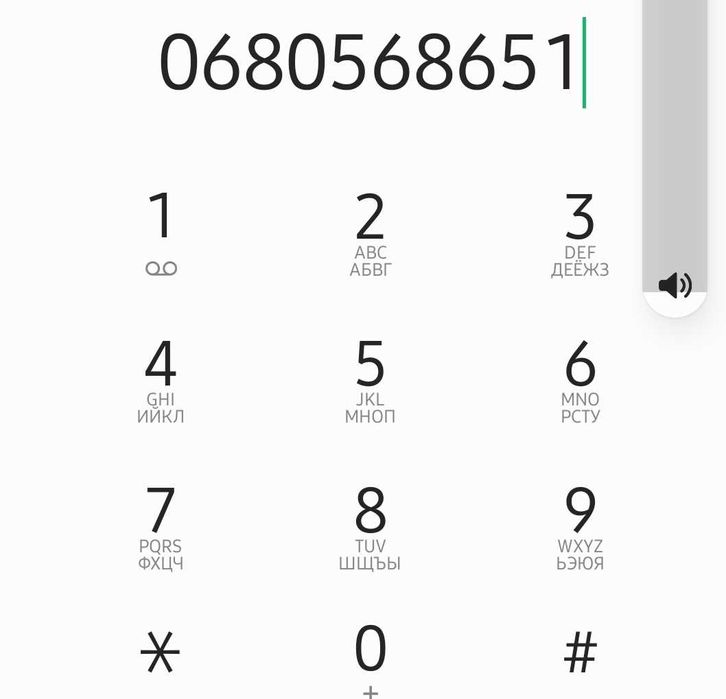Append a 0 to the number
The image size is (726, 699).
(370, 654)
